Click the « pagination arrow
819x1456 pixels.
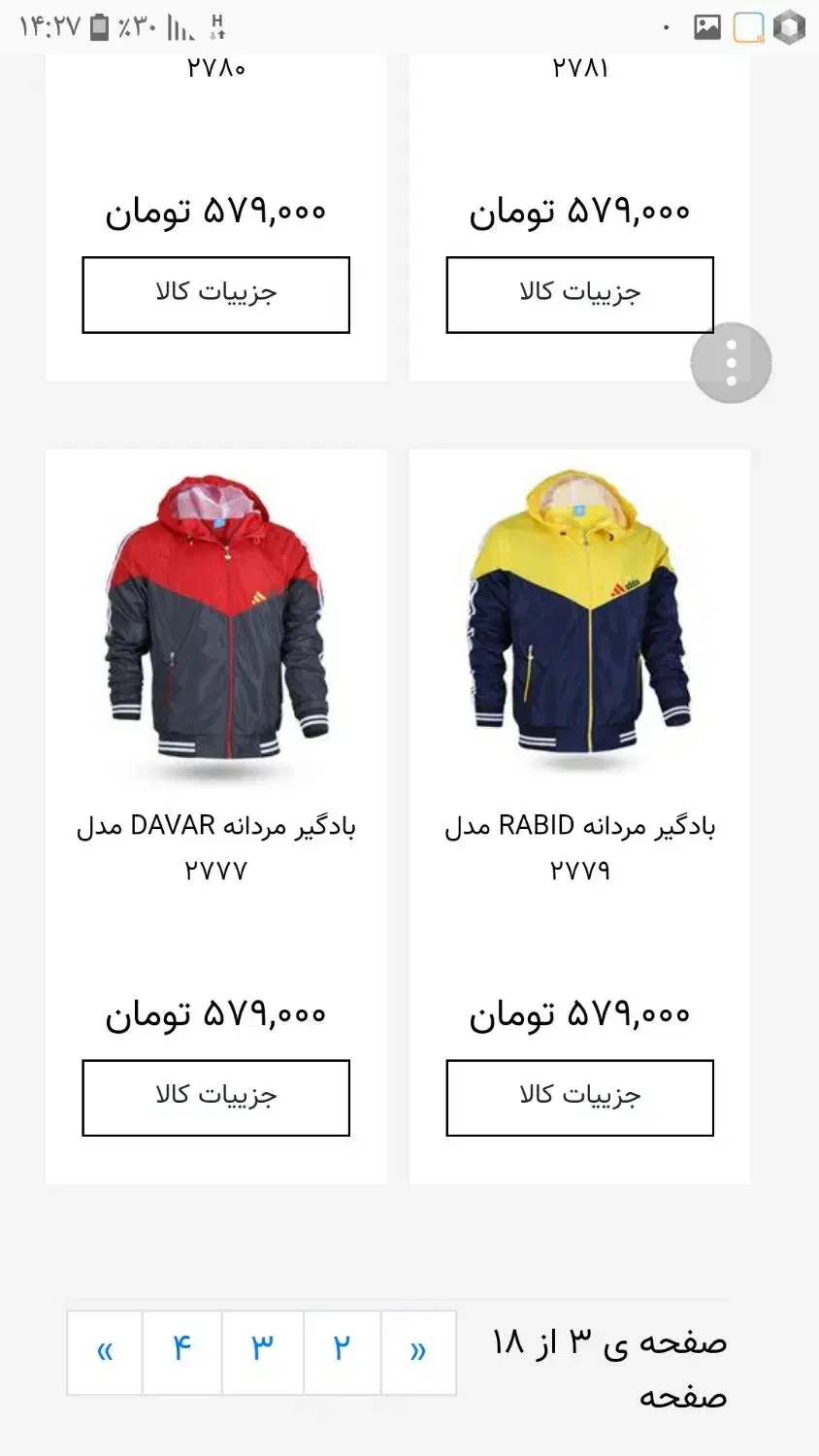[x=103, y=1352]
